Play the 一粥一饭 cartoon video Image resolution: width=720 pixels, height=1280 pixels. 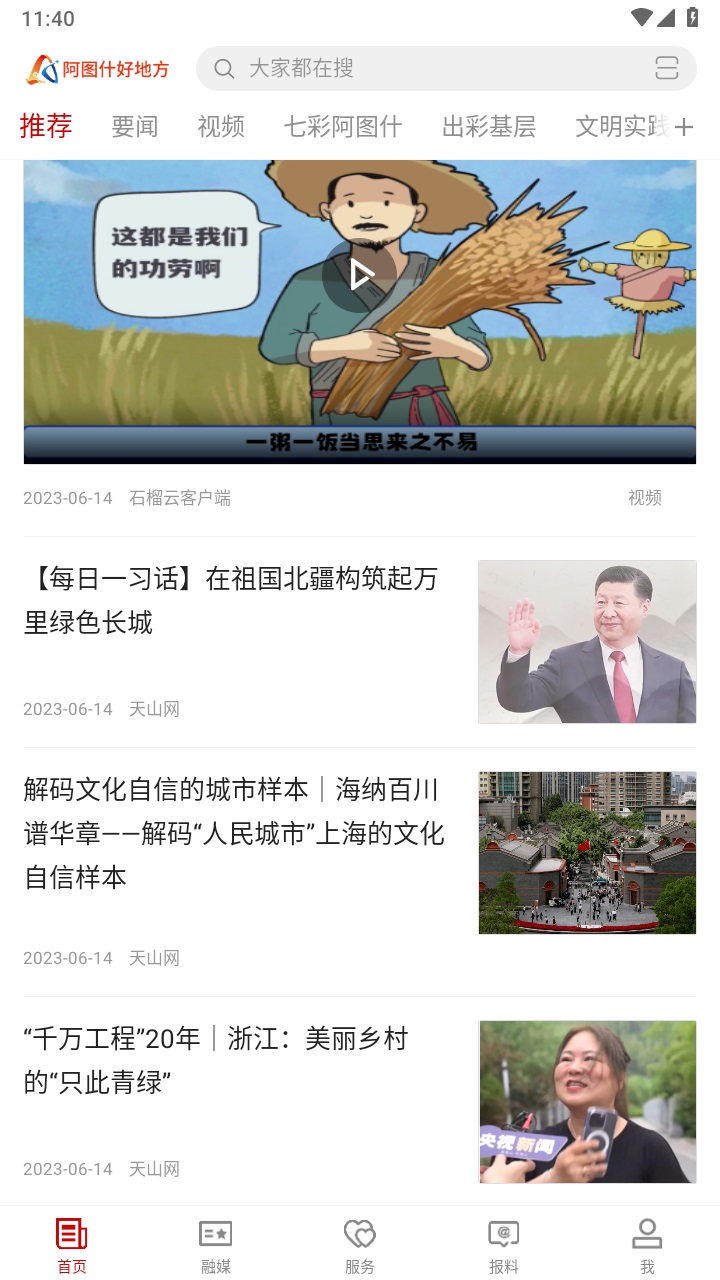point(360,272)
